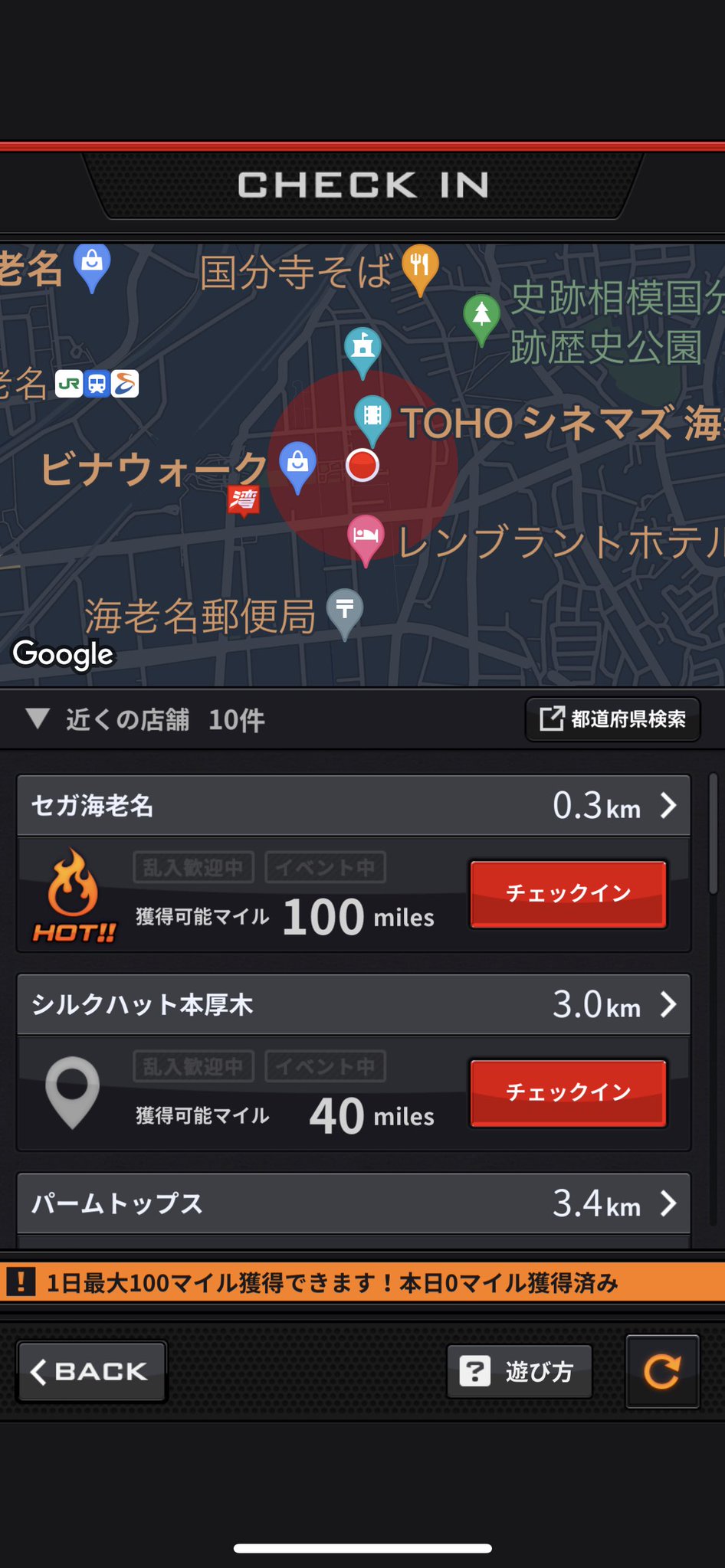Check in at セガ海老名
Viewport: 725px width, 1568px height.
coord(568,894)
